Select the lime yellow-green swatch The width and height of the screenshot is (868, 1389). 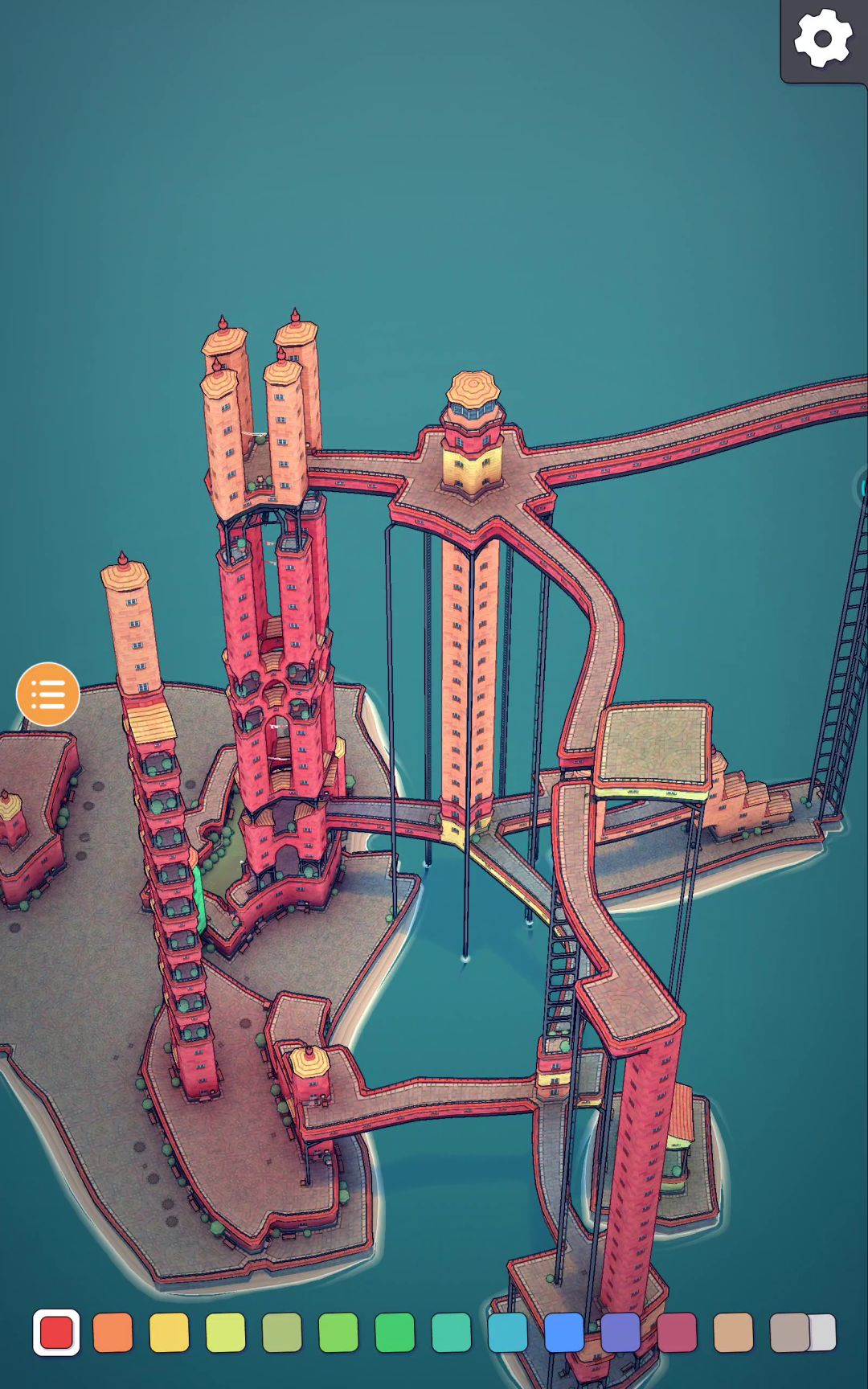tap(225, 1333)
